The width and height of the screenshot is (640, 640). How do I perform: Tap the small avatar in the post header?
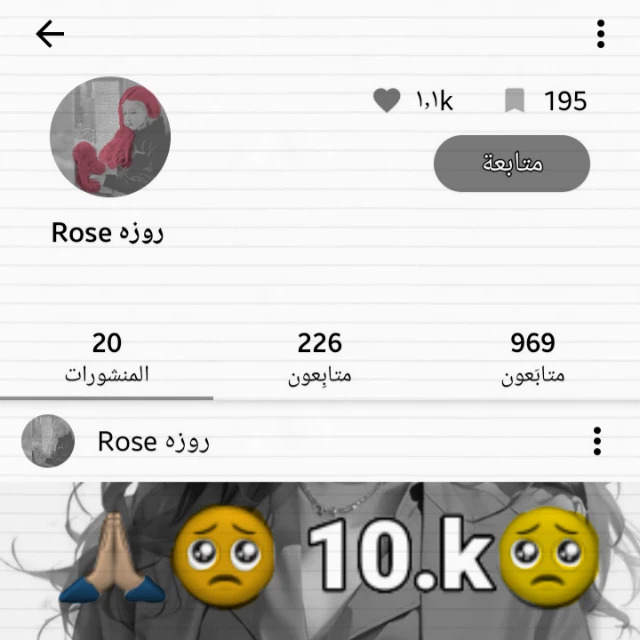pos(48,441)
